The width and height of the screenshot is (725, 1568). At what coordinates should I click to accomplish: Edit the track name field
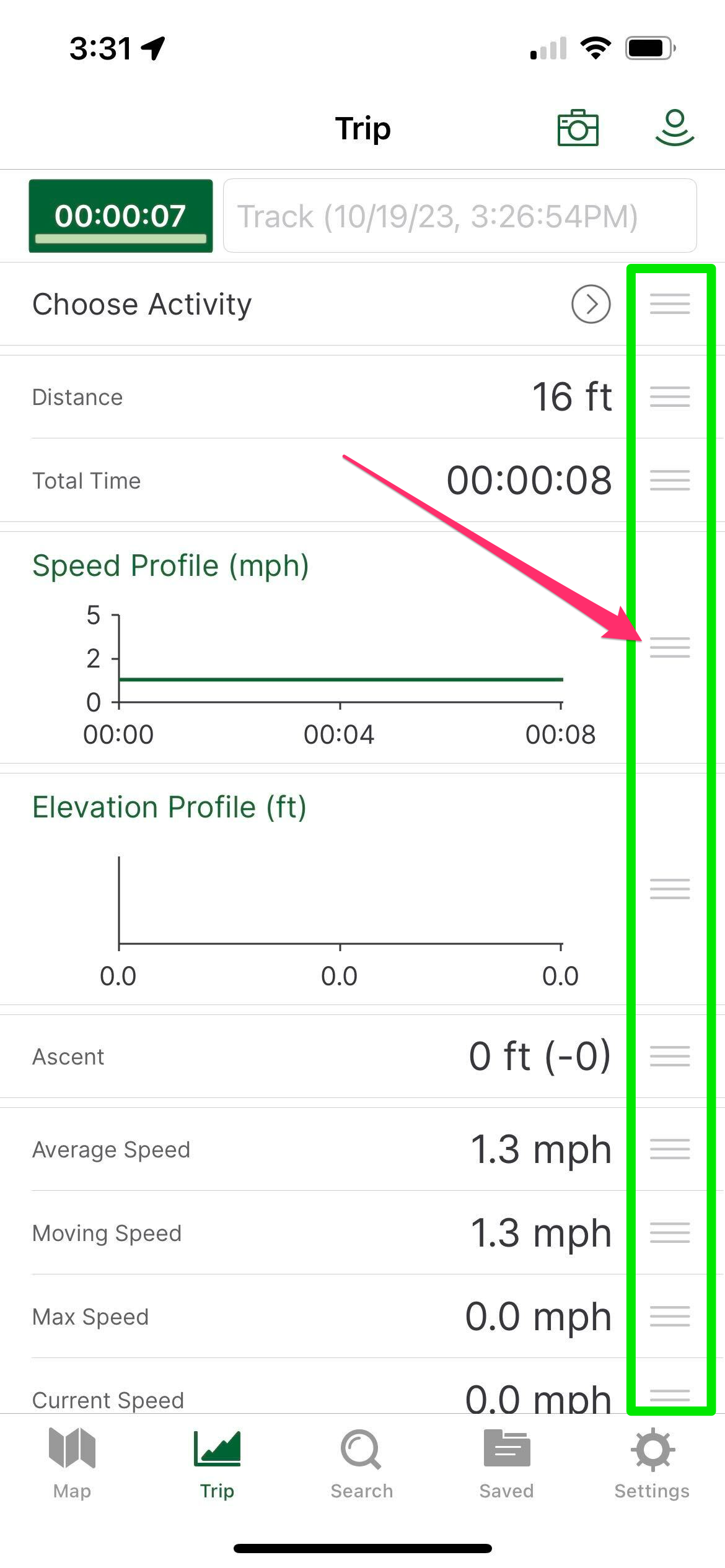[x=460, y=216]
